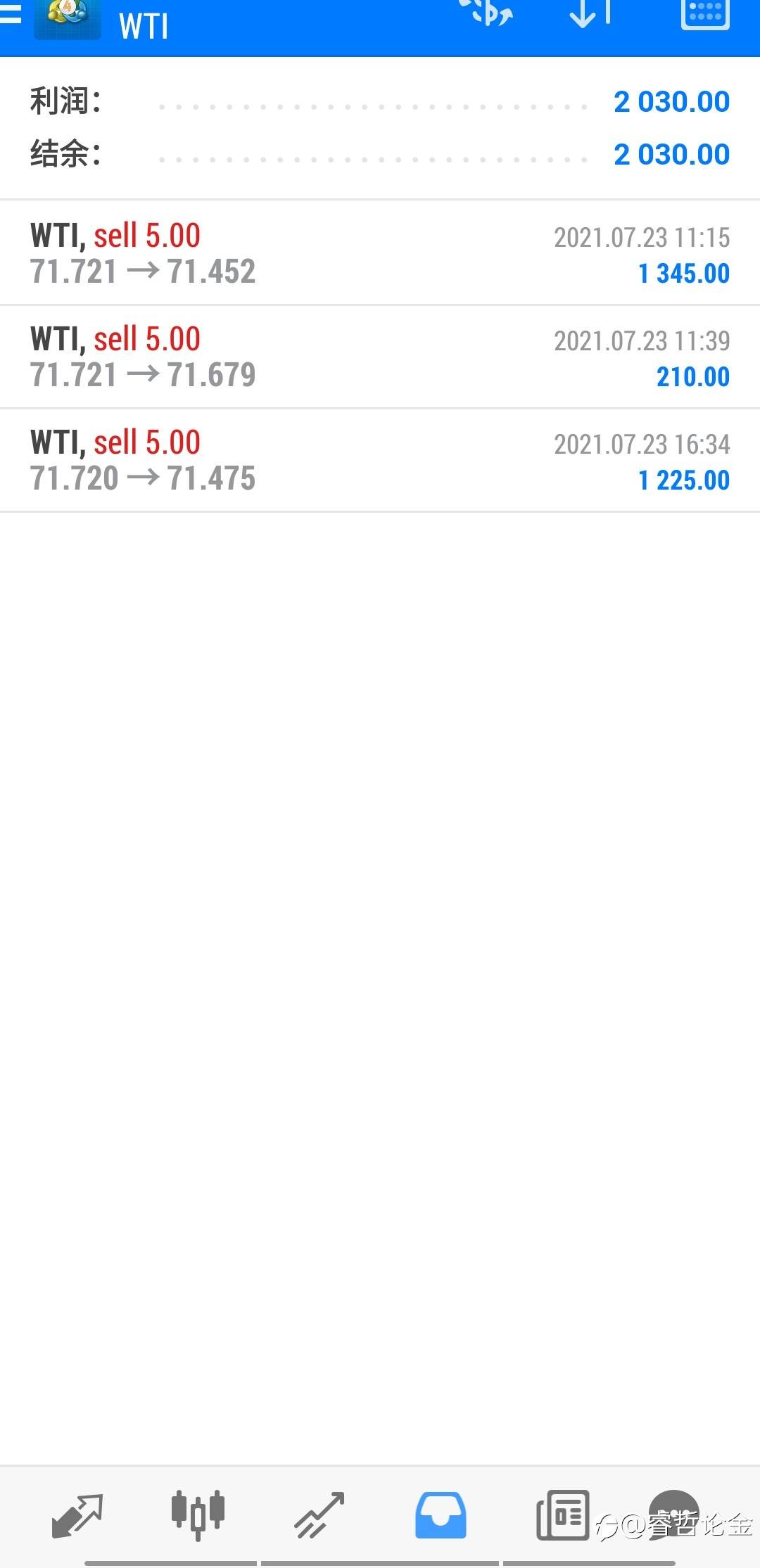The height and width of the screenshot is (1568, 760).
Task: Open the WTI trade closed at 11:39
Action: coord(380,357)
